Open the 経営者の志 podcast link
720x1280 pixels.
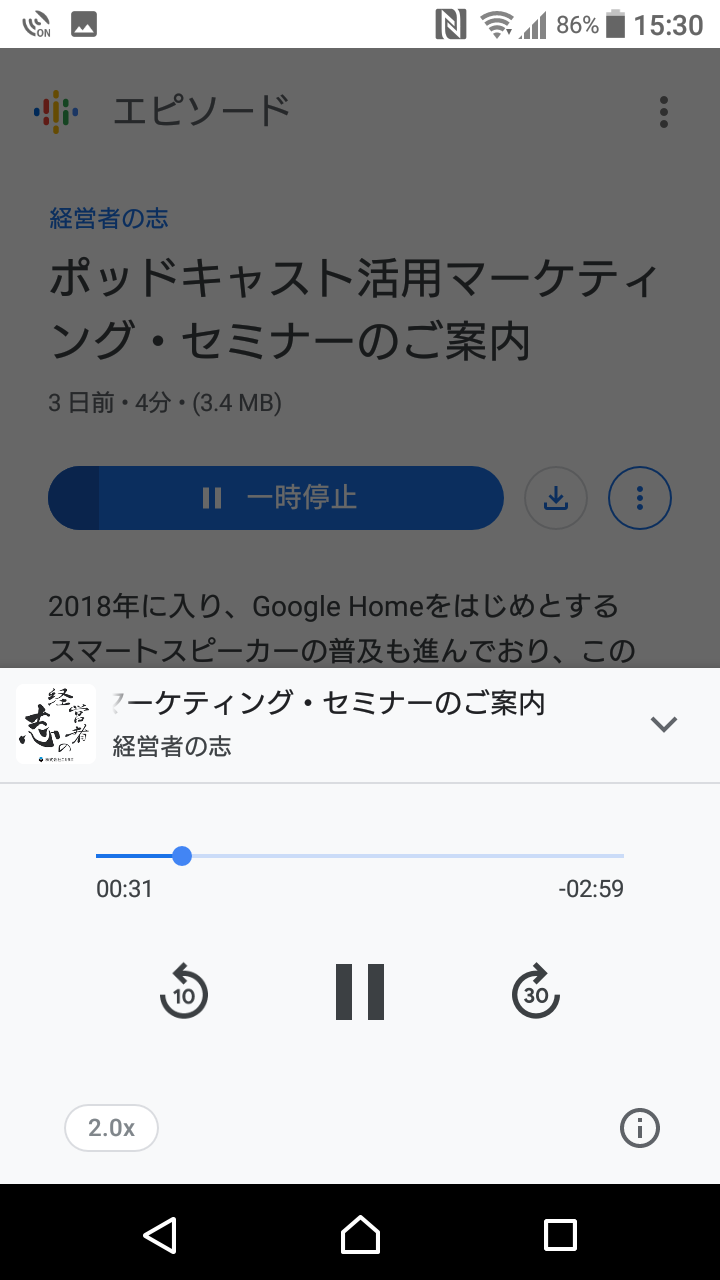point(109,219)
